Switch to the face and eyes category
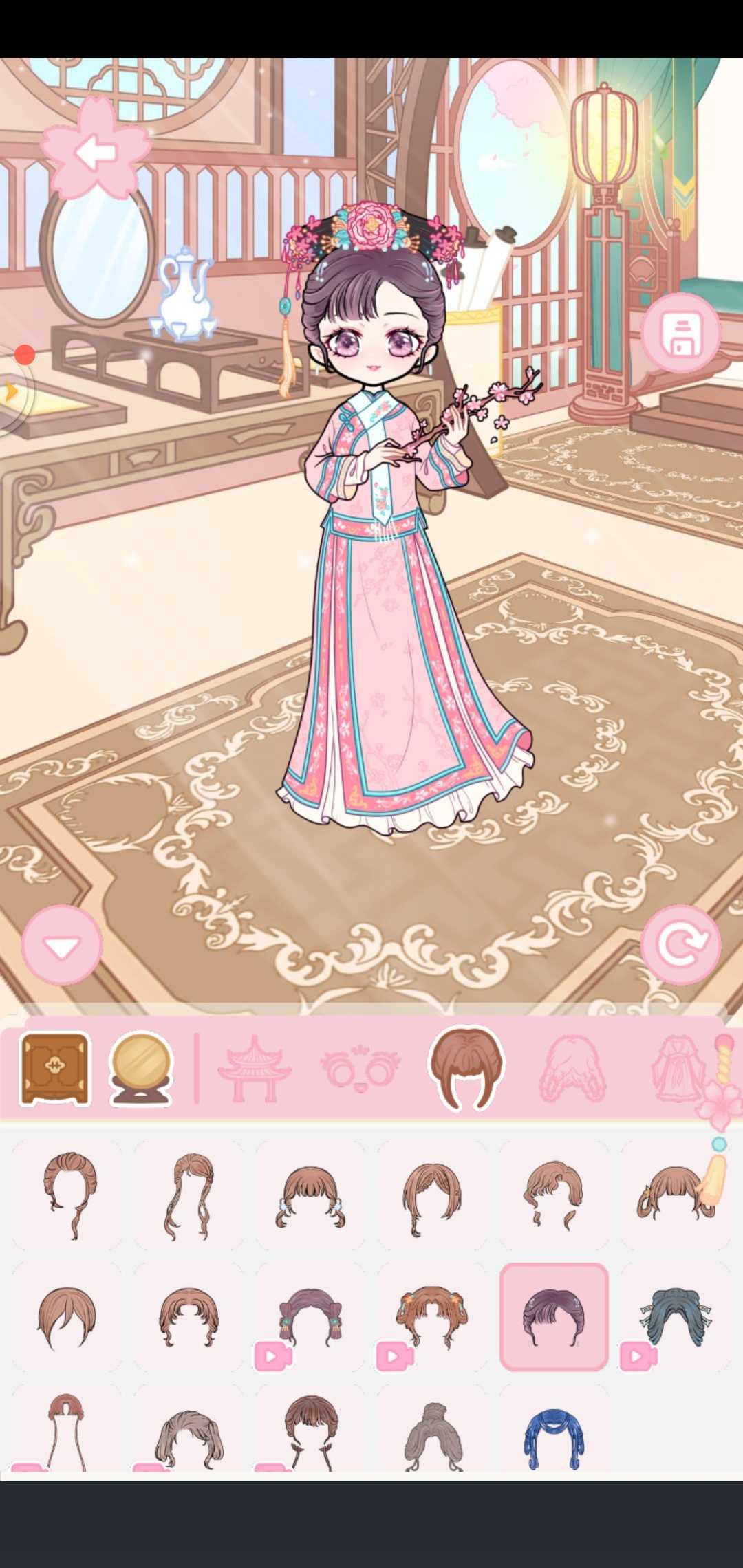The width and height of the screenshot is (743, 1568). 360,1069
